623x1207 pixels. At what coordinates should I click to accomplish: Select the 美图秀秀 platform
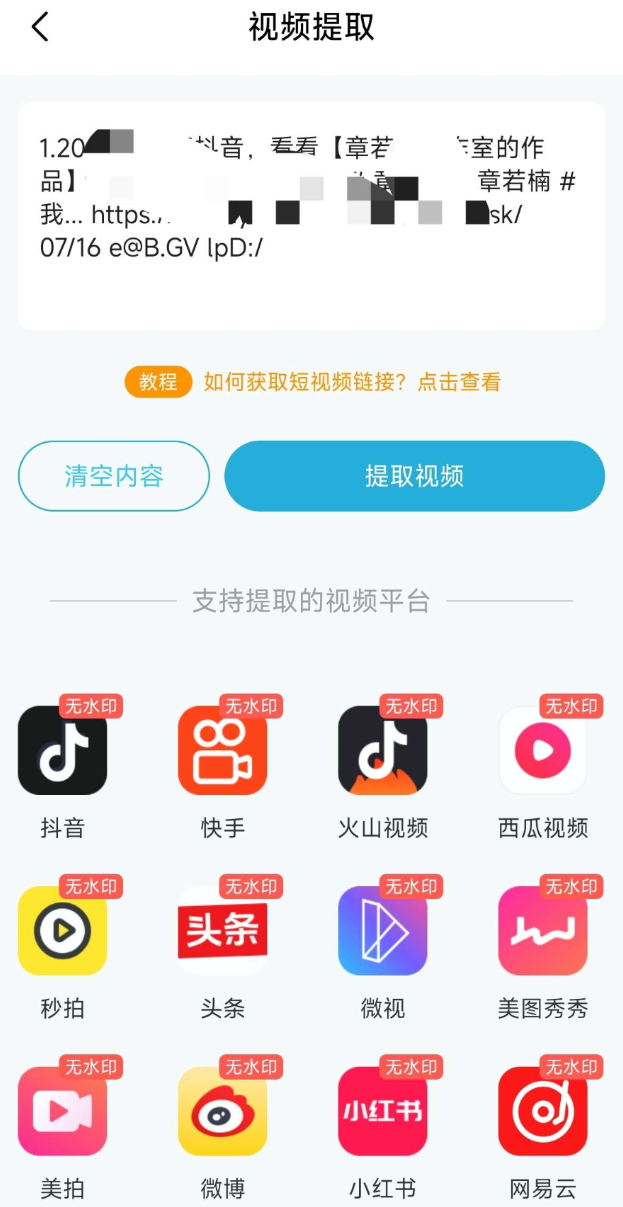click(x=543, y=931)
